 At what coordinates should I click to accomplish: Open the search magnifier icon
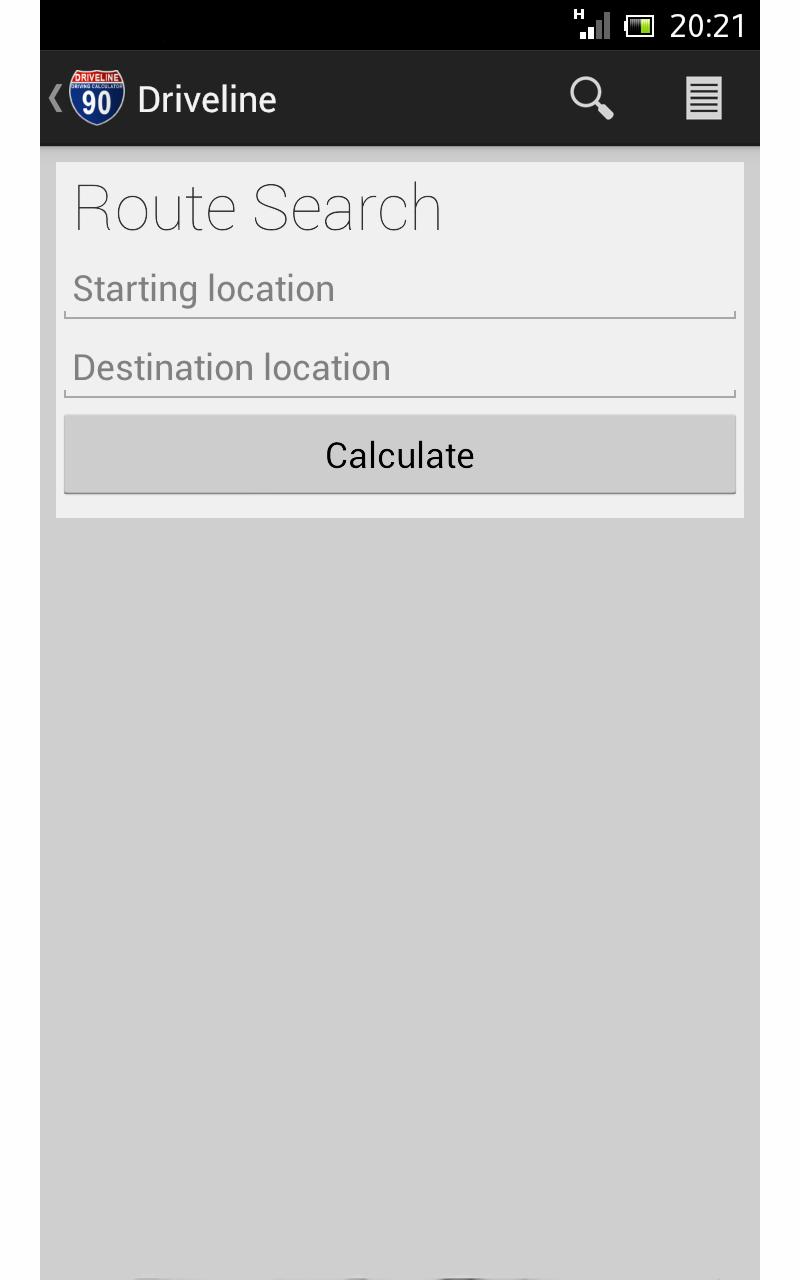[591, 99]
